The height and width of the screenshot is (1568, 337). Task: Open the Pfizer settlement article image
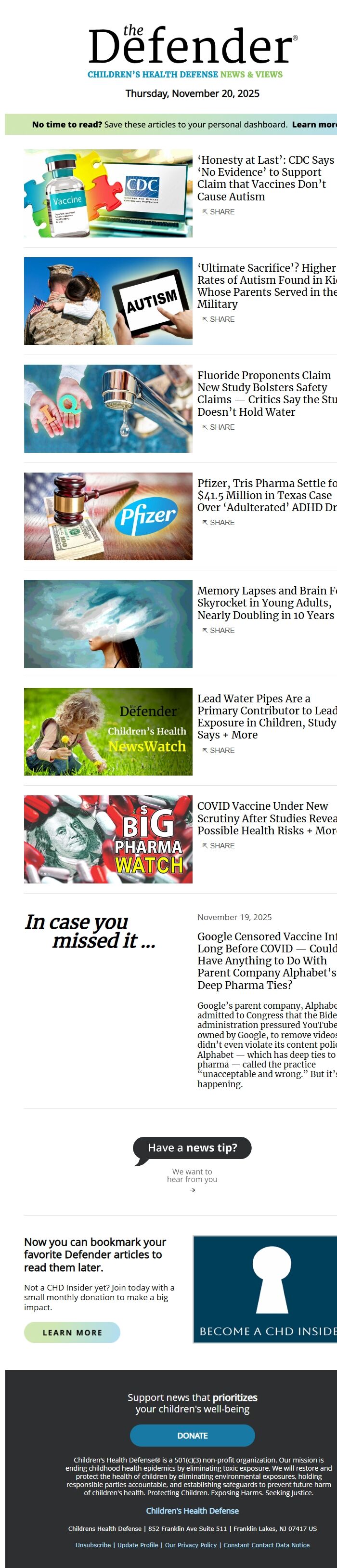[108, 516]
